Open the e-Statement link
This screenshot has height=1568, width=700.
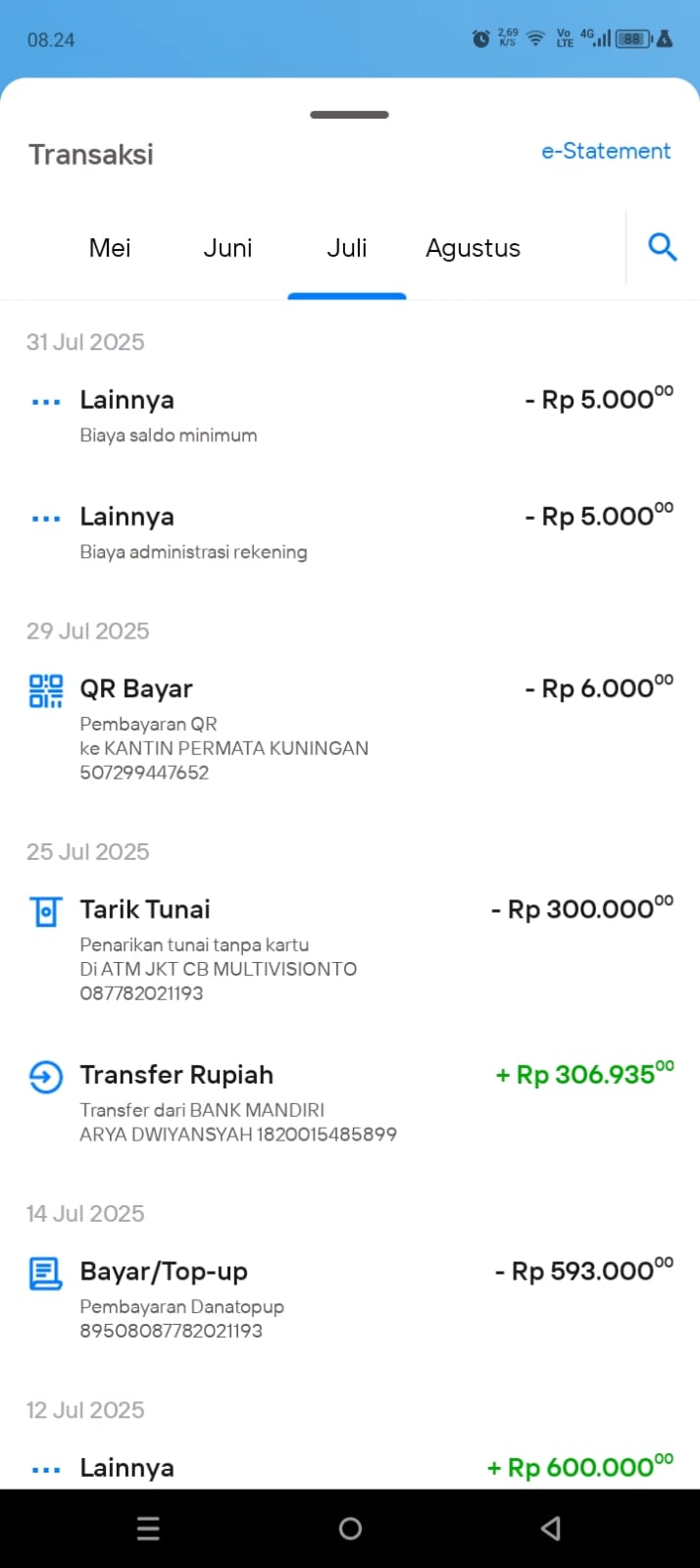(606, 151)
